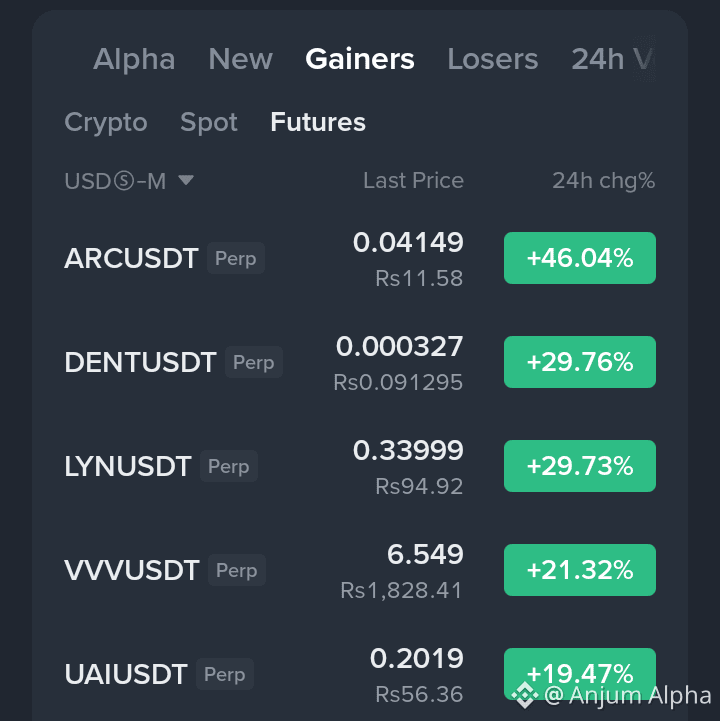Open the ARCUSDT perpetual contract
The width and height of the screenshot is (720, 721).
click(131, 258)
